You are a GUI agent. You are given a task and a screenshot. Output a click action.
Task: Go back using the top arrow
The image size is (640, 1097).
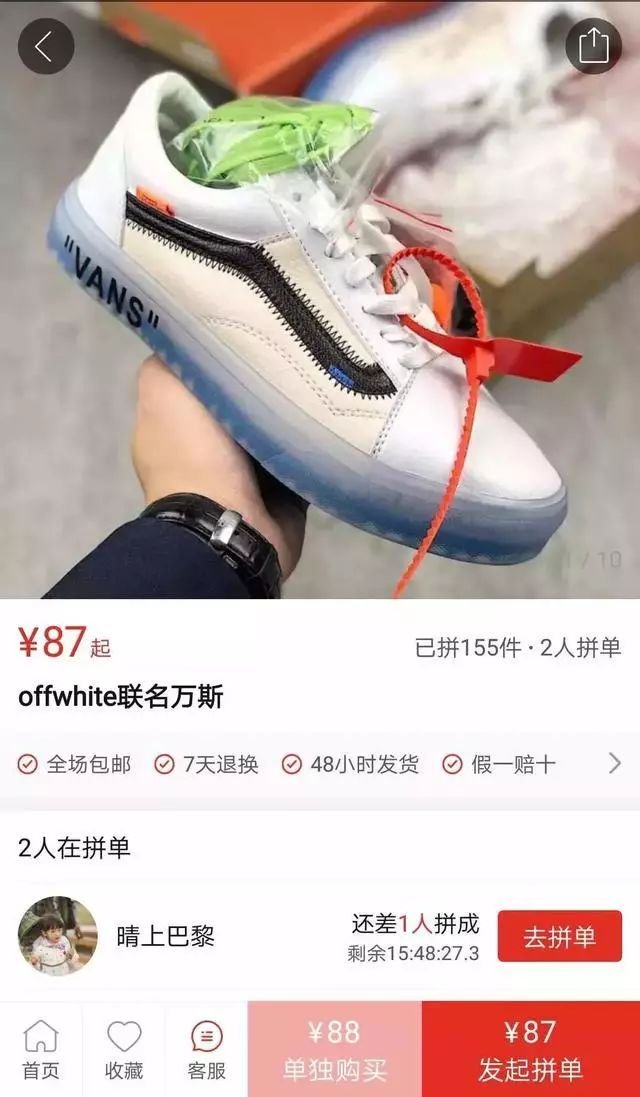point(46,46)
